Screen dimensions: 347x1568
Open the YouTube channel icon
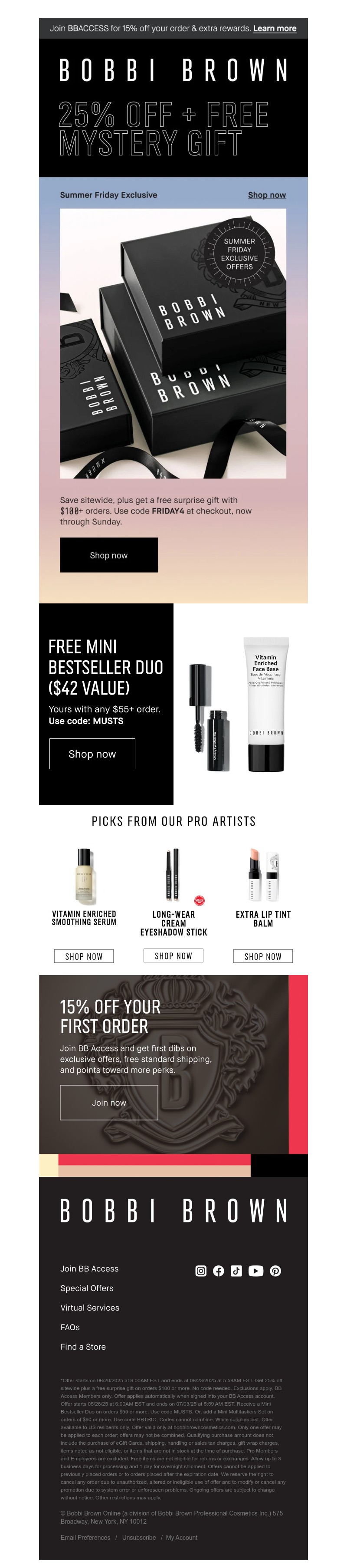(x=256, y=1270)
